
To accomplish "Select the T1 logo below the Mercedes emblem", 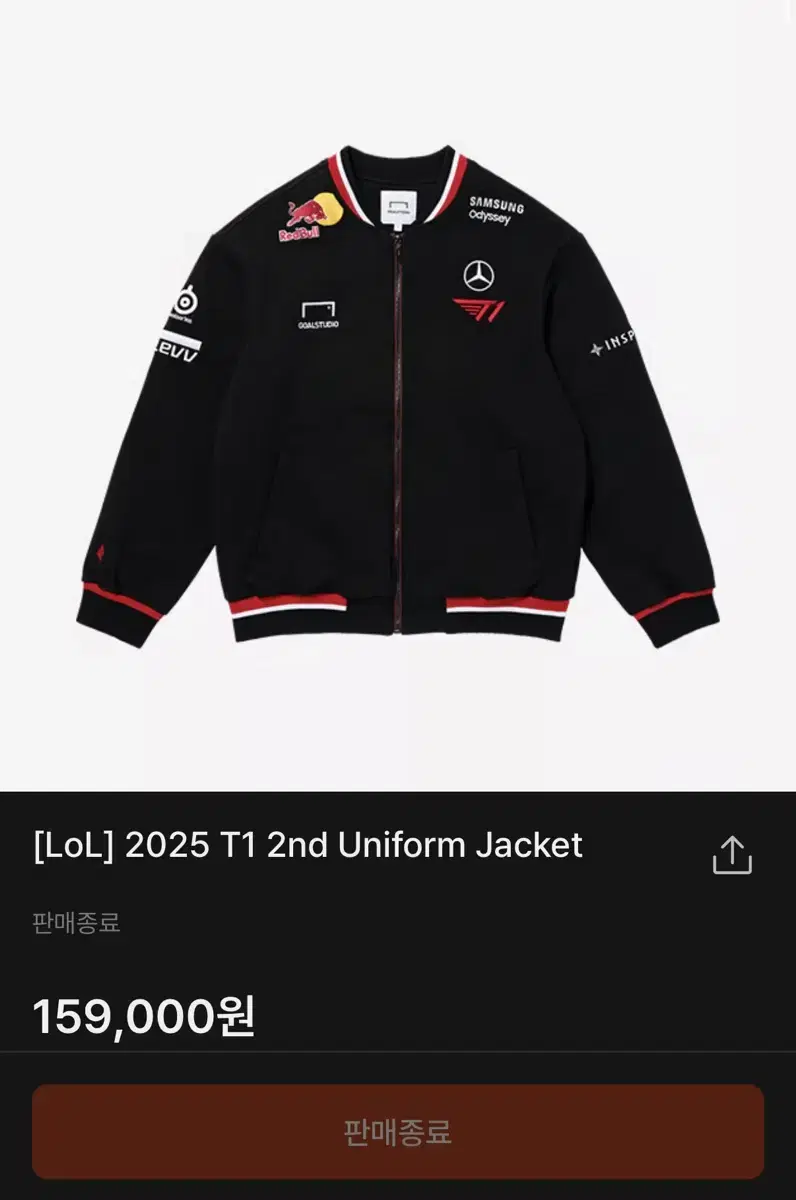I will [479, 308].
